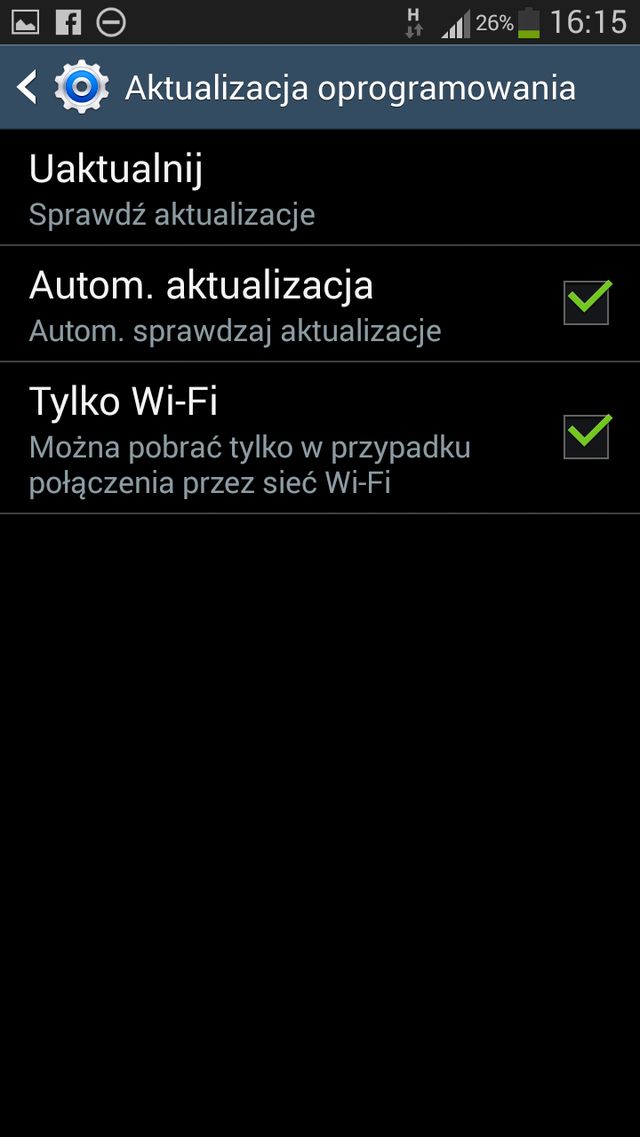Open Uaktualnij to check for updates
This screenshot has width=640, height=1137.
(x=320, y=188)
